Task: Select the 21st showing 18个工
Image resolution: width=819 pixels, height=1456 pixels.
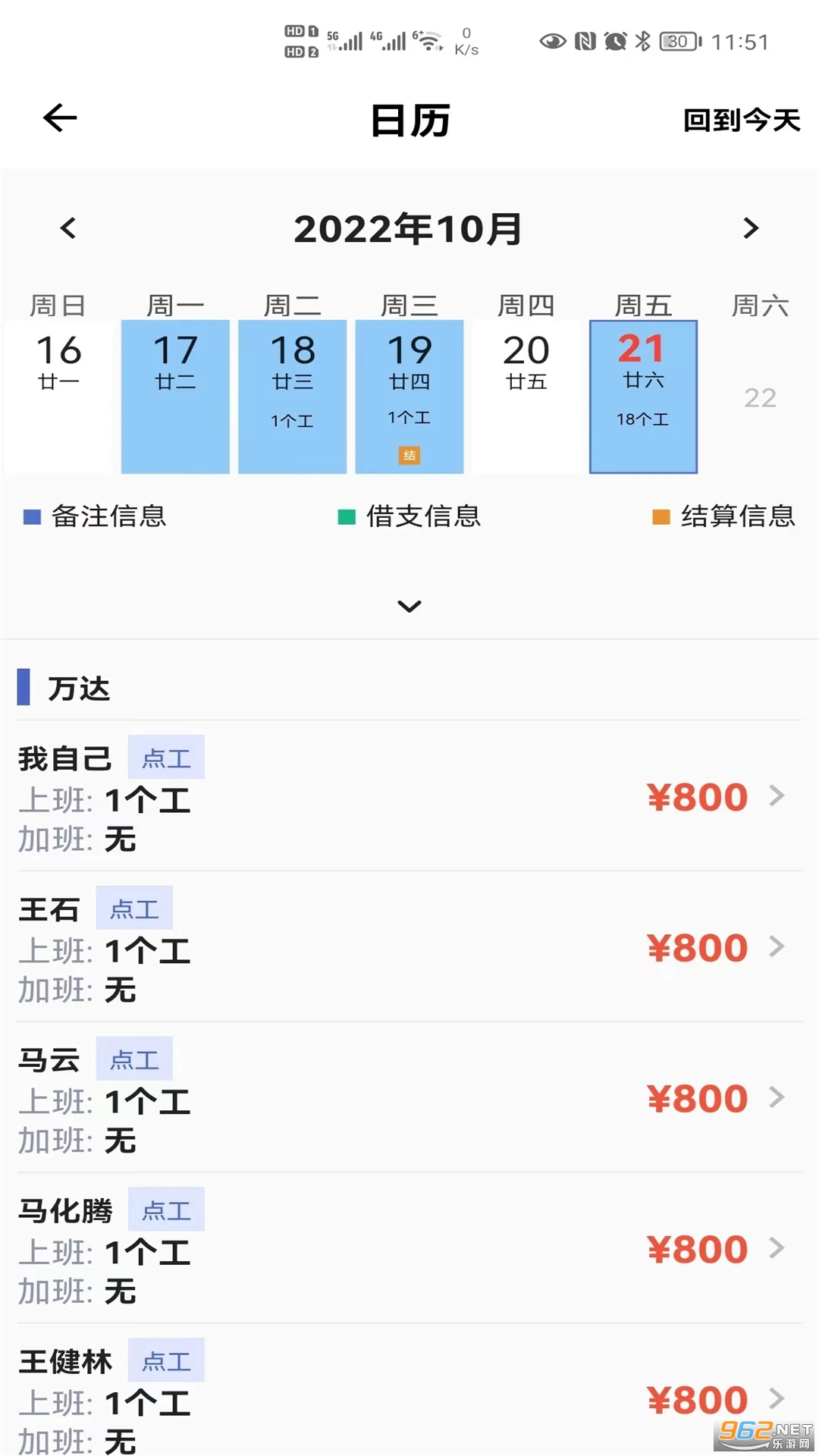Action: coord(643,396)
